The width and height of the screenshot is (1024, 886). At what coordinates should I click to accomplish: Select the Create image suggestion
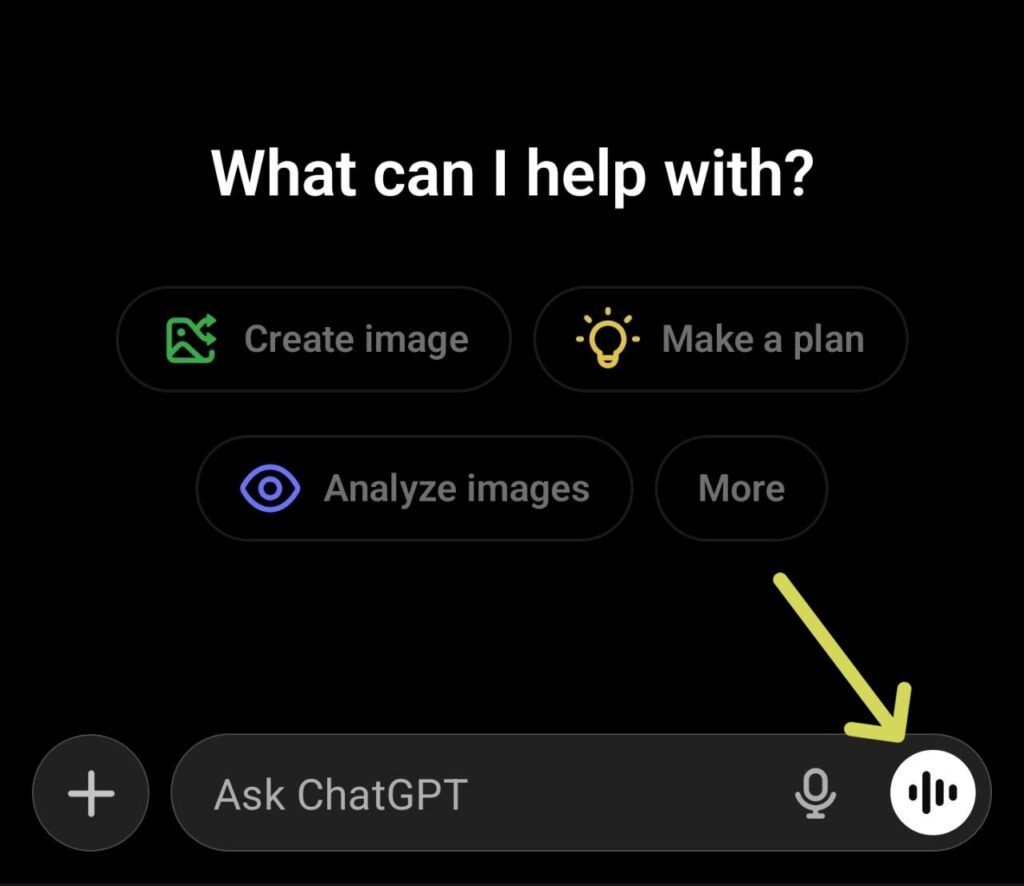click(x=314, y=339)
